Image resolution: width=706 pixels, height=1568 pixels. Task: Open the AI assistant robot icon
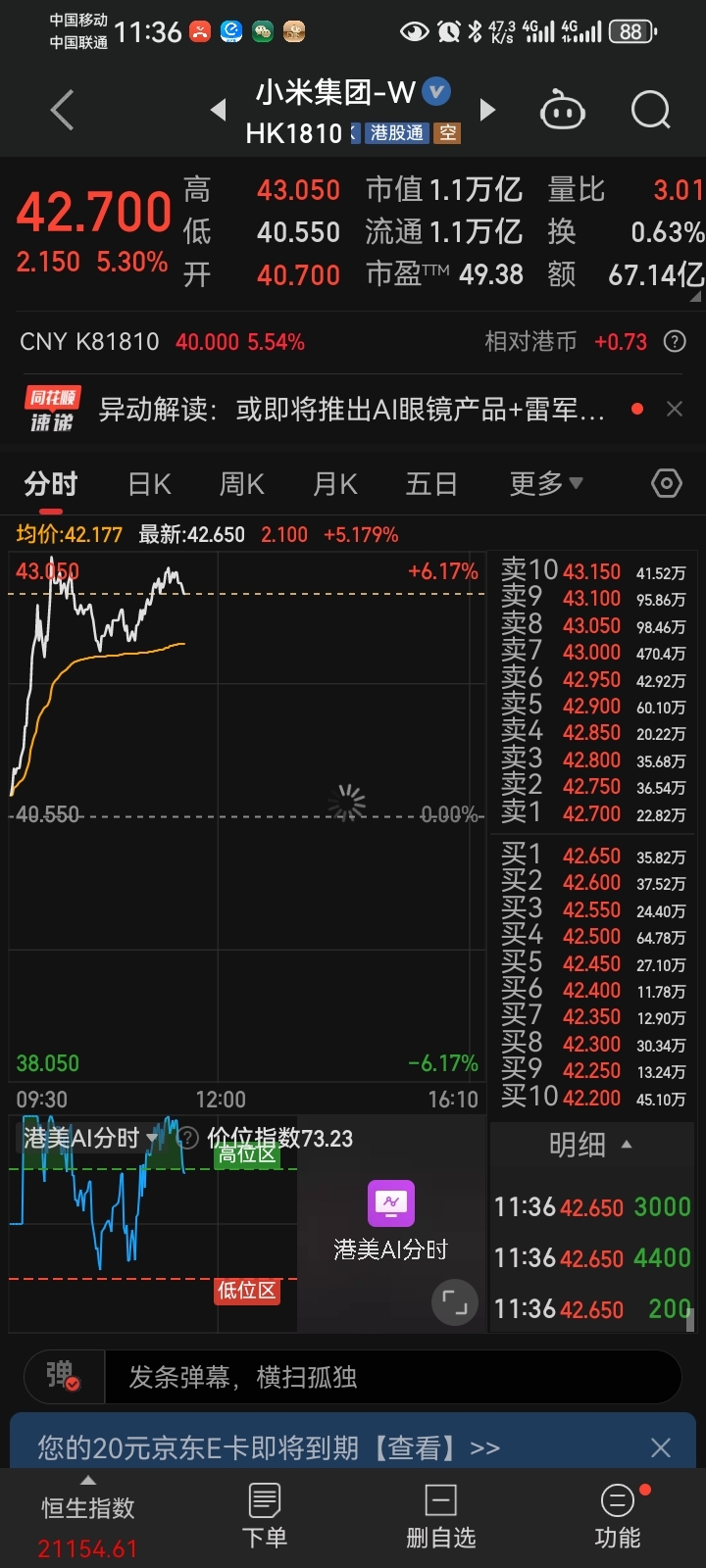565,111
